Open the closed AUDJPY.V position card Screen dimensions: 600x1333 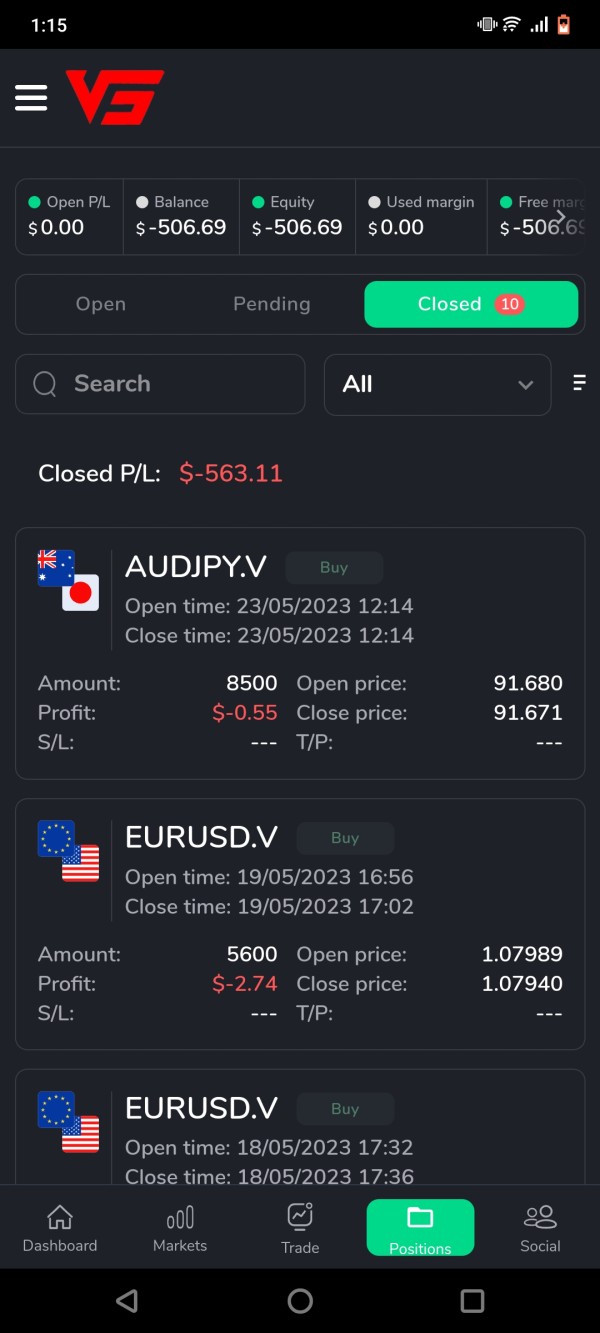point(300,653)
